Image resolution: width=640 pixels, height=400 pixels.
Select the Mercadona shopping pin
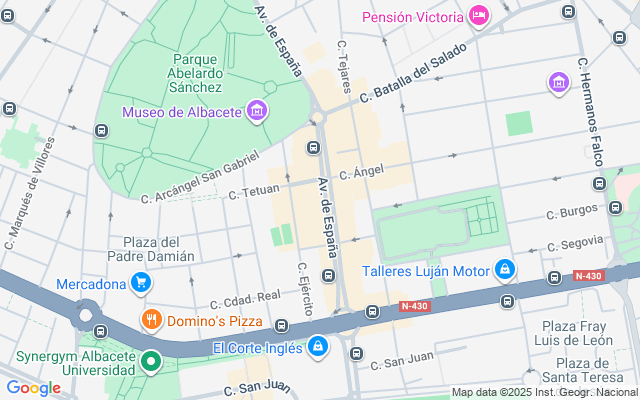click(x=141, y=283)
